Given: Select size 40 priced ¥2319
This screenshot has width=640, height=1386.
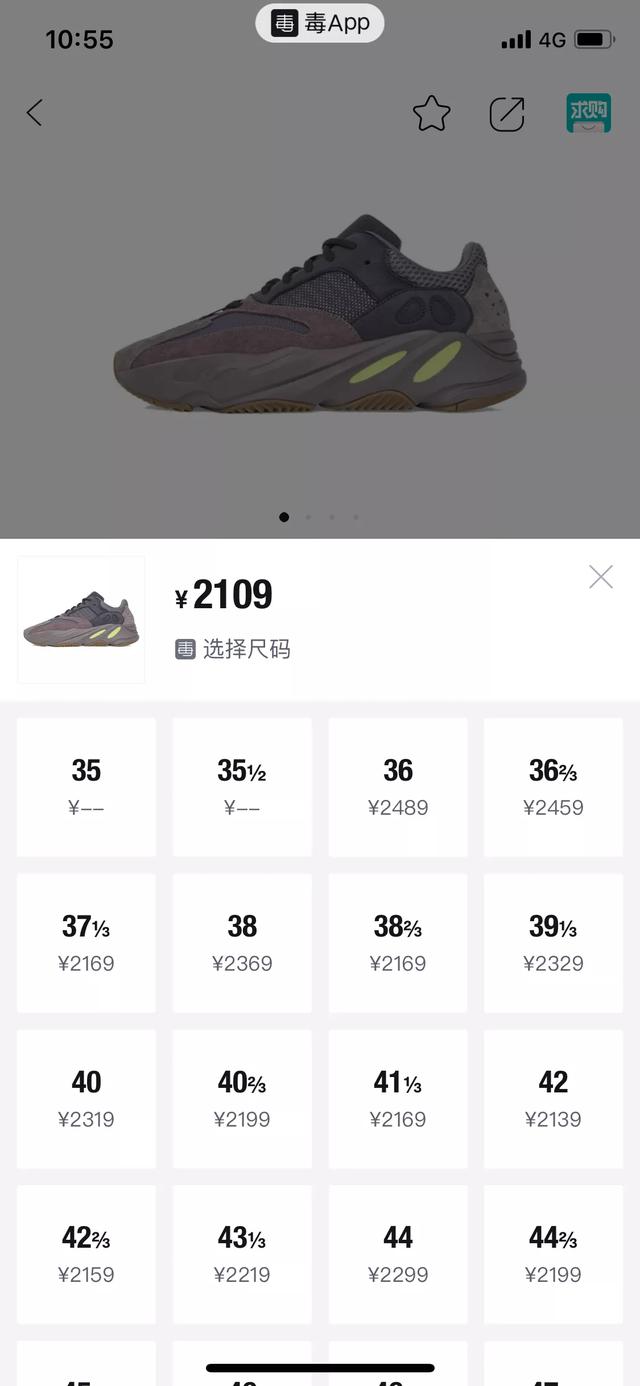Looking at the screenshot, I should tap(86, 1099).
